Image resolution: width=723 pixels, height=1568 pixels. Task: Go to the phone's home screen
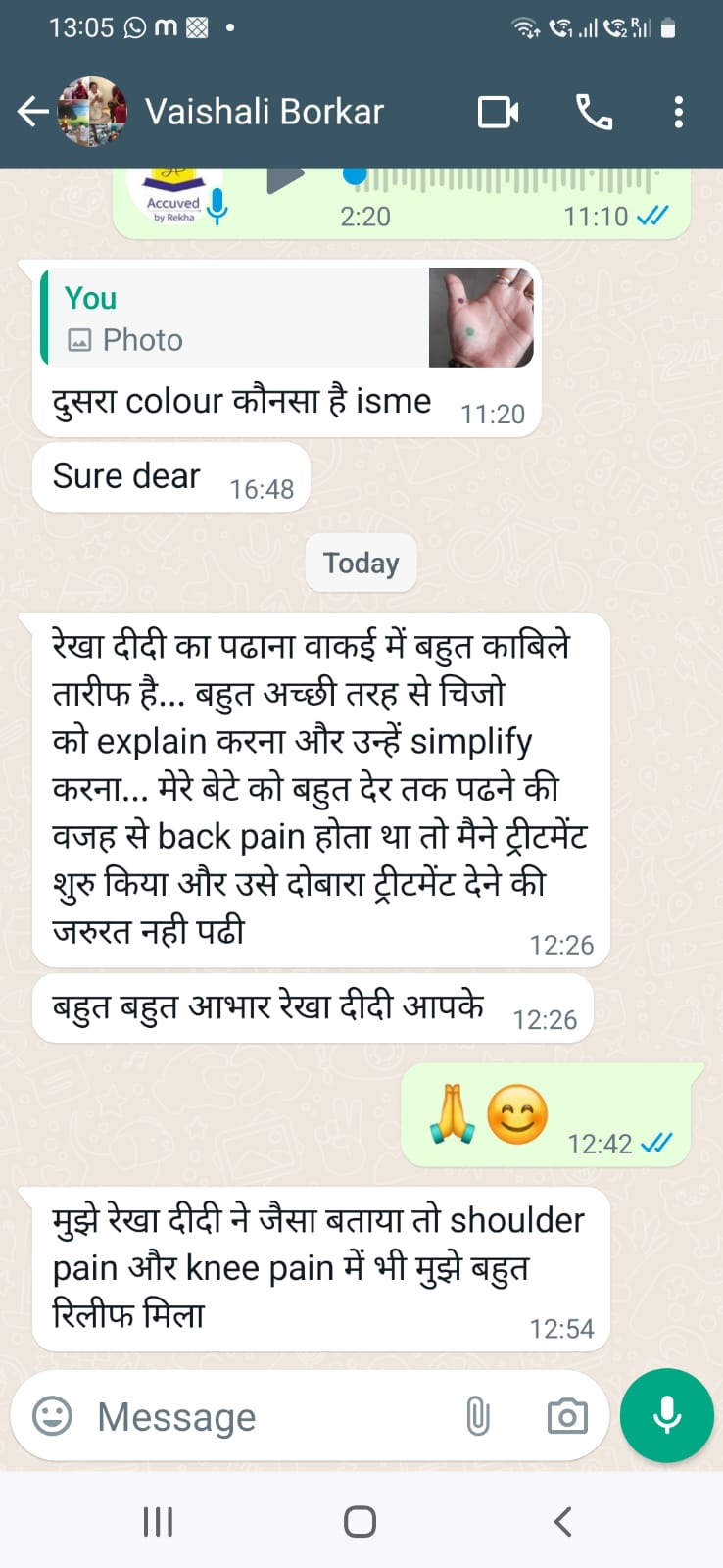tap(361, 1522)
